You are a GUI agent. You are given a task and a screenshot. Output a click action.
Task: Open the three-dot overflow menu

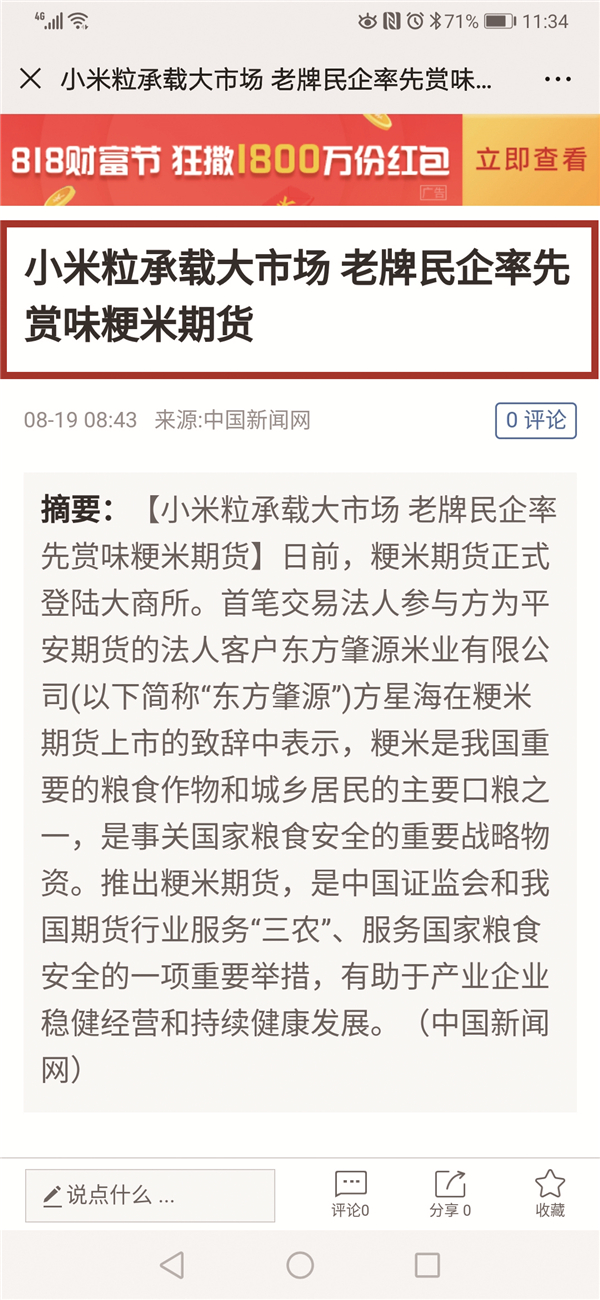[557, 79]
